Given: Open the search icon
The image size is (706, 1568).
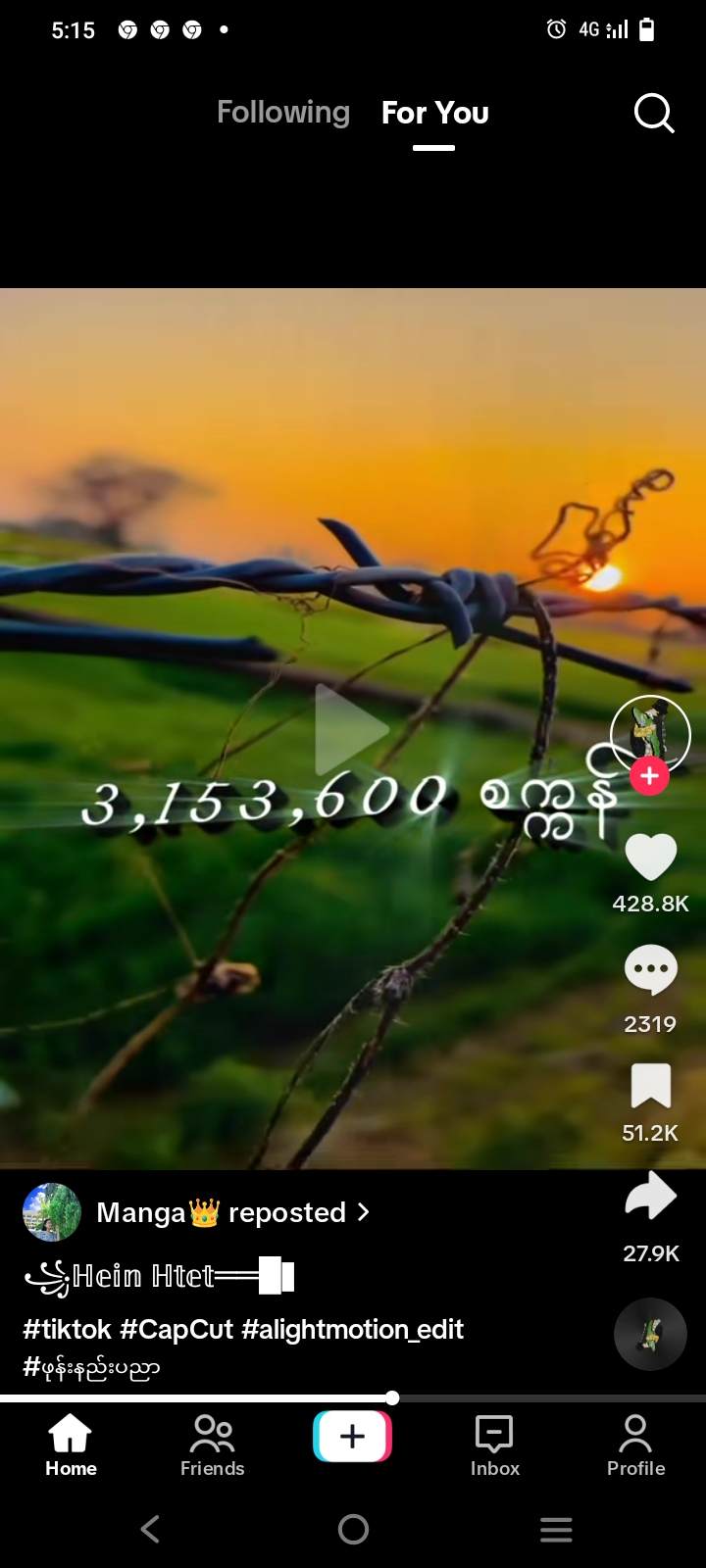Looking at the screenshot, I should [653, 113].
